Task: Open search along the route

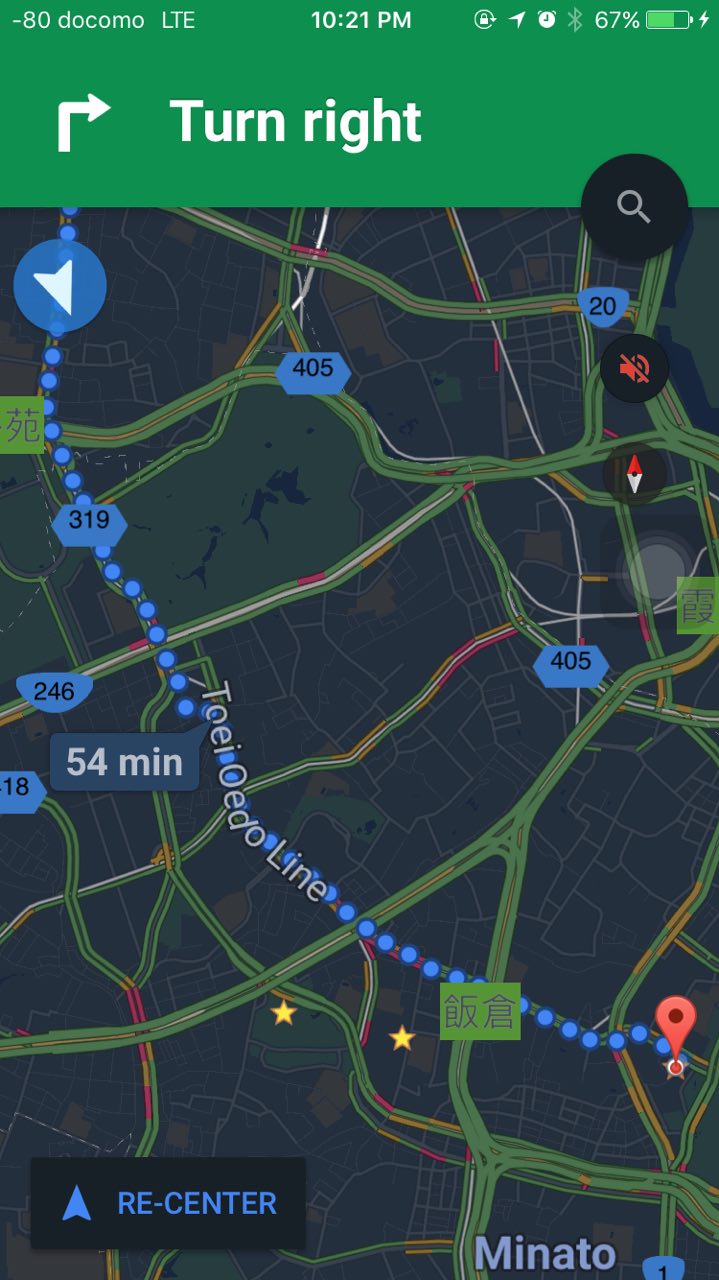Action: pyautogui.click(x=634, y=207)
